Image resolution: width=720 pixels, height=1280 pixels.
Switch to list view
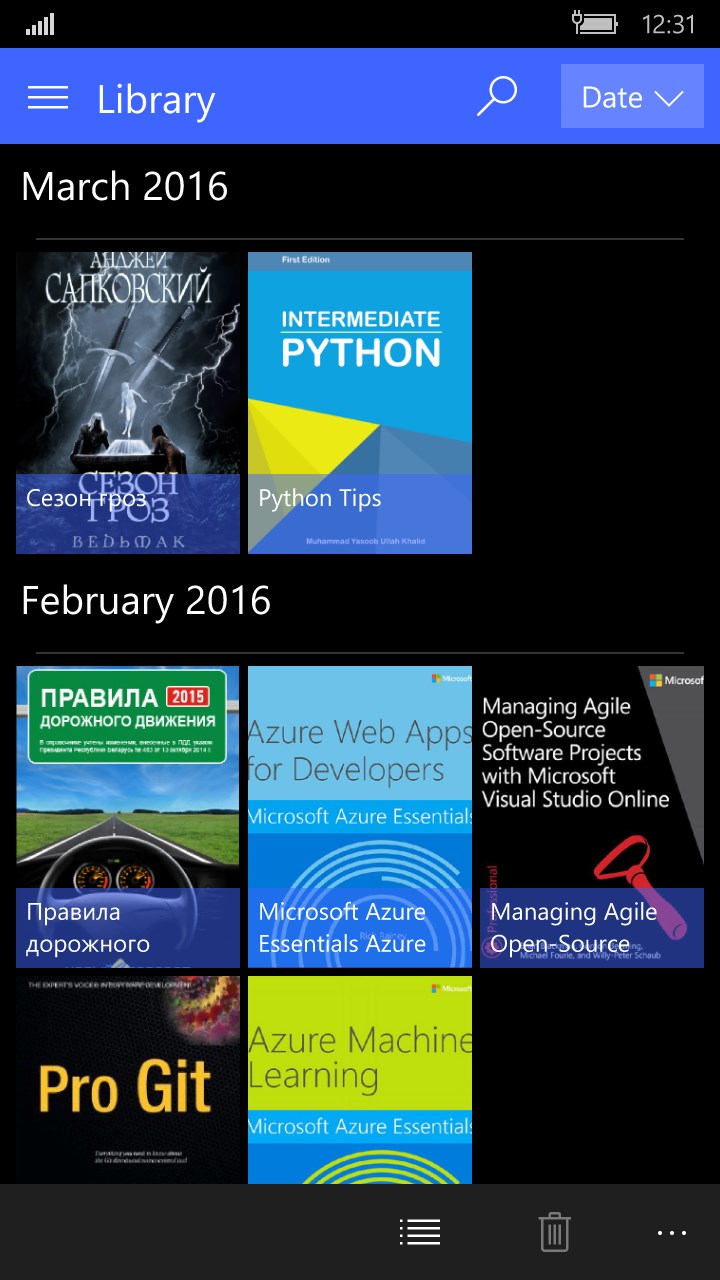point(420,1232)
